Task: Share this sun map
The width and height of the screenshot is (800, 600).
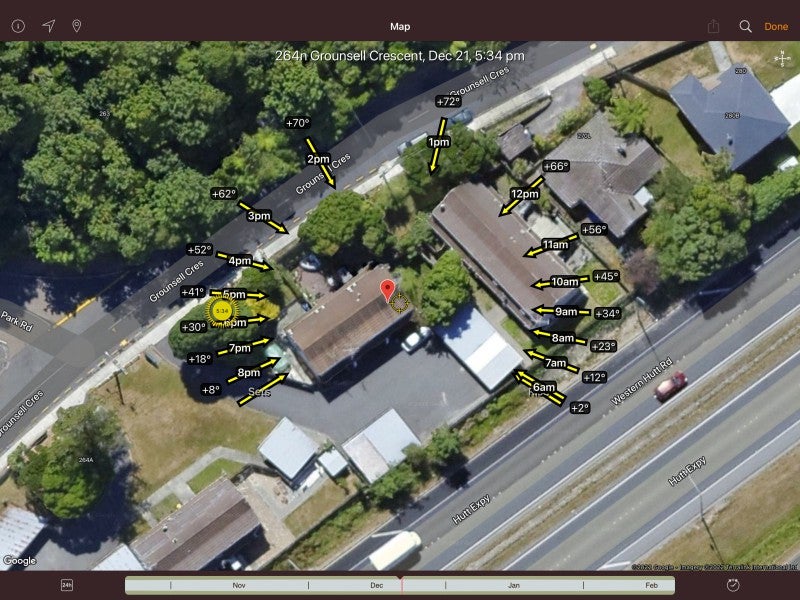Action: tap(713, 27)
